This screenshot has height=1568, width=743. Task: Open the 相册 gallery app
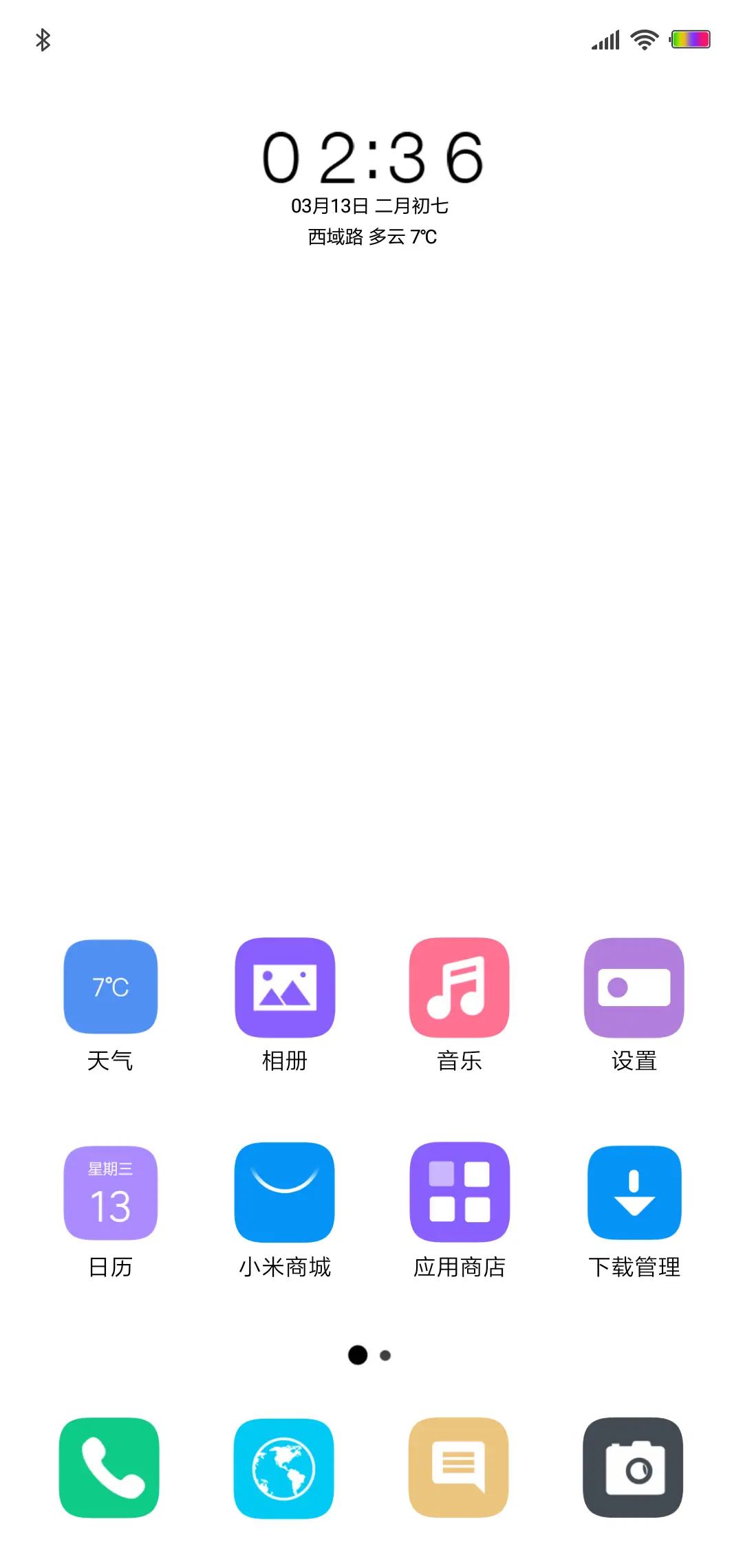(x=285, y=986)
